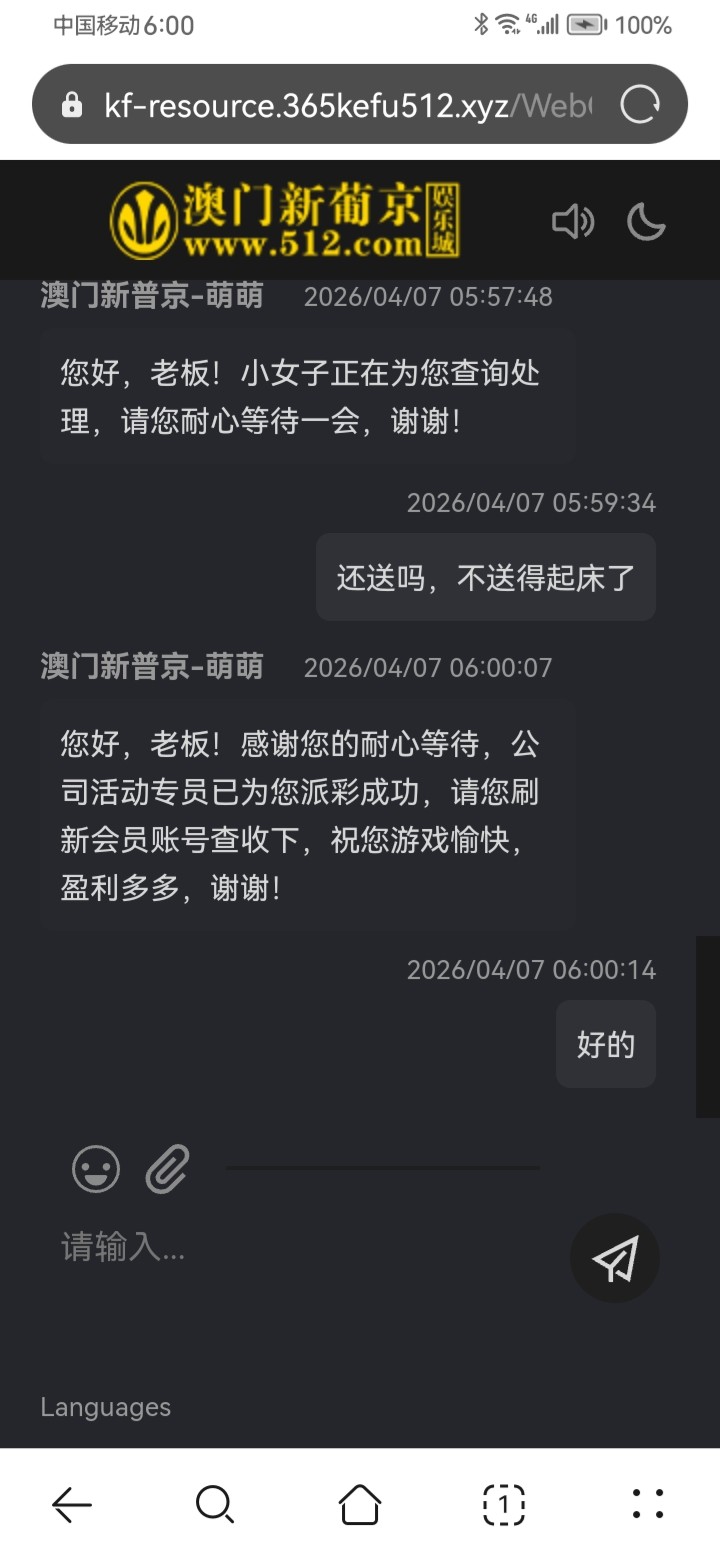Go to the browser home page
The image size is (720, 1560).
tap(360, 1503)
